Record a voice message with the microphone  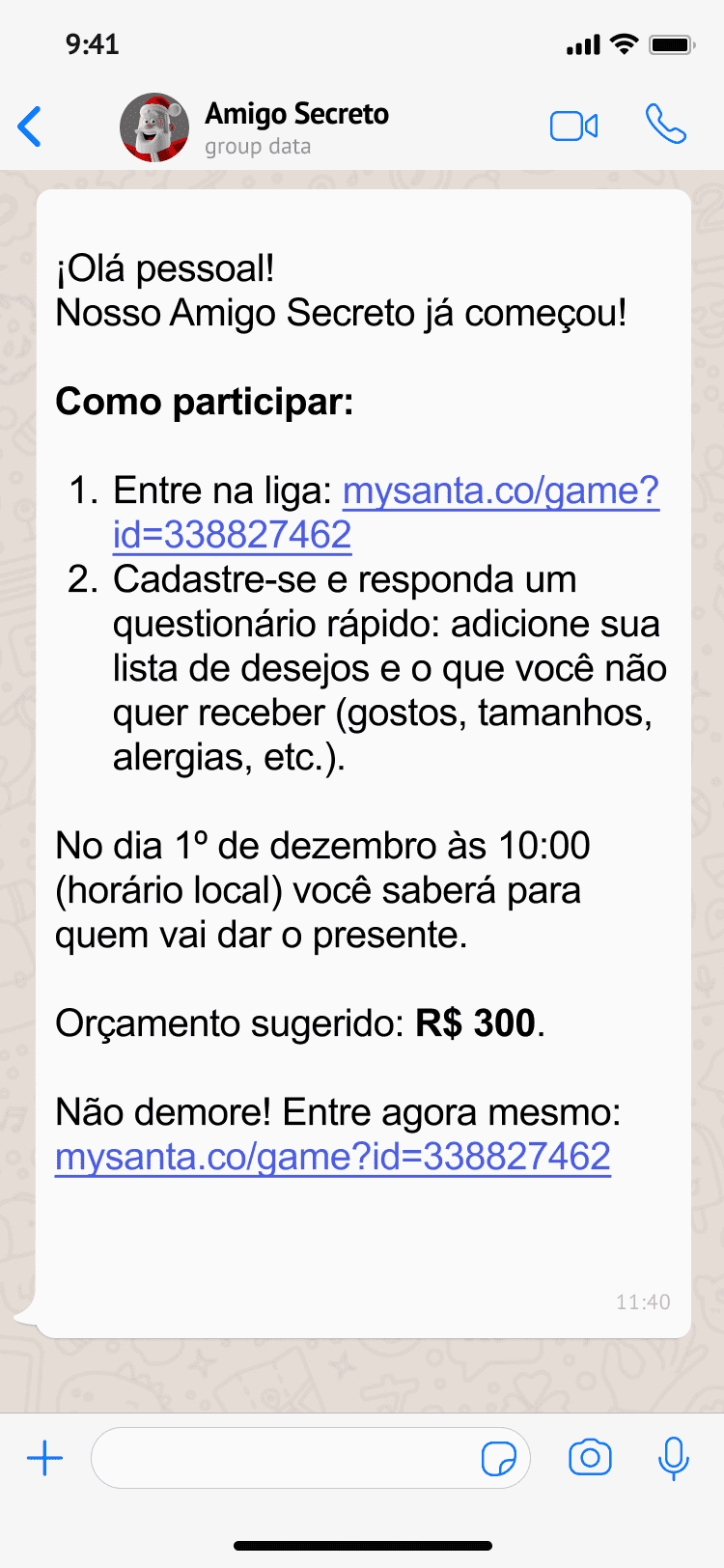coord(673,1458)
